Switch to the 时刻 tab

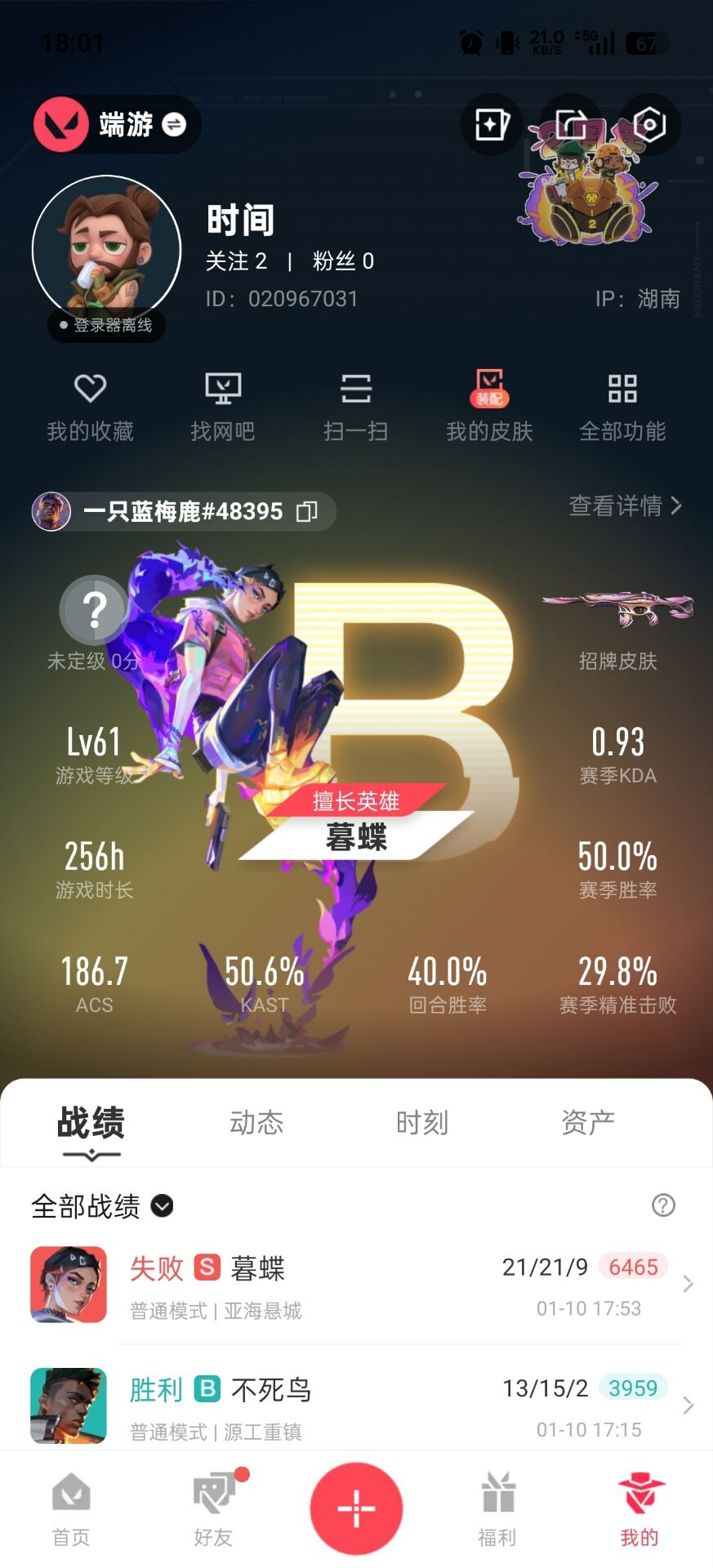coord(422,1123)
